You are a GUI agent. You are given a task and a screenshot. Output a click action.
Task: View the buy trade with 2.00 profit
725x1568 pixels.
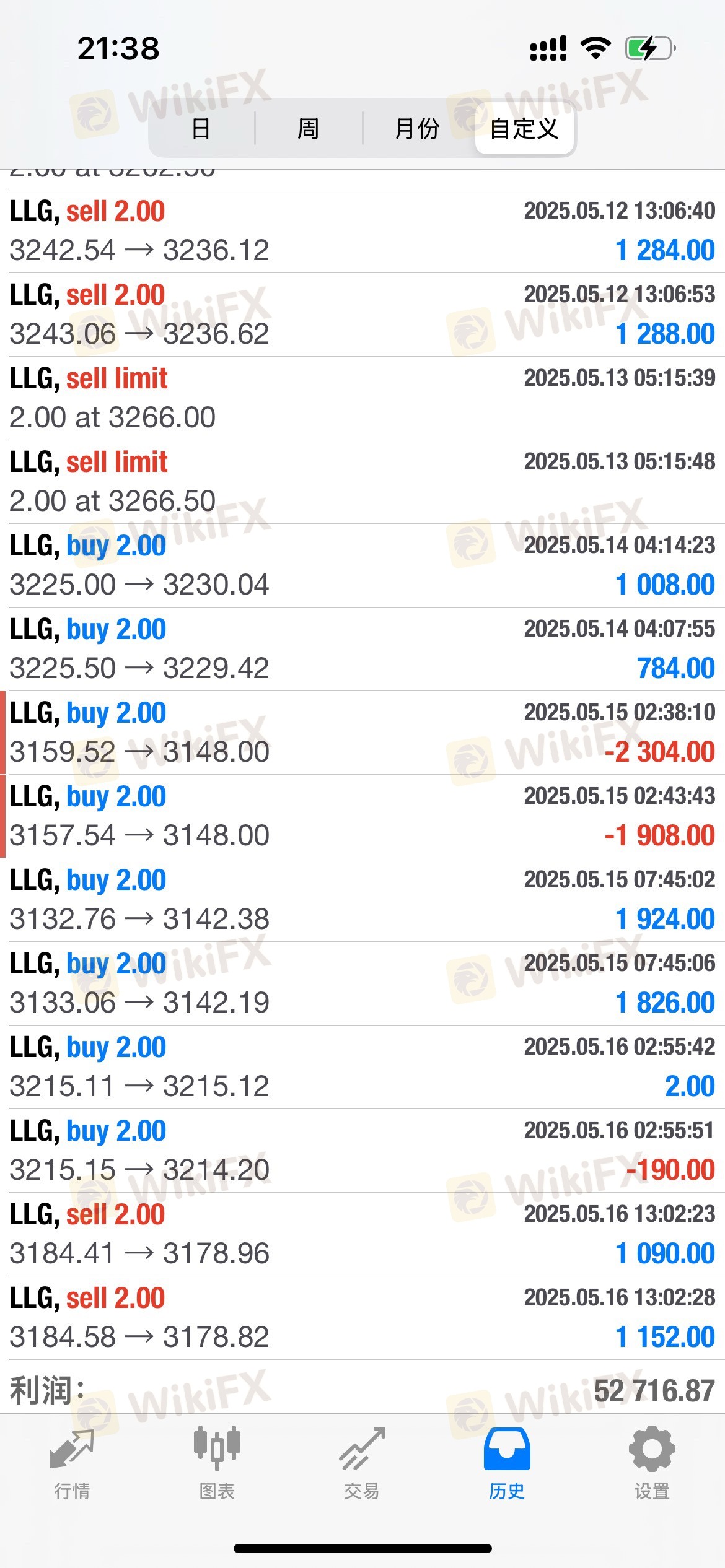click(x=362, y=1067)
